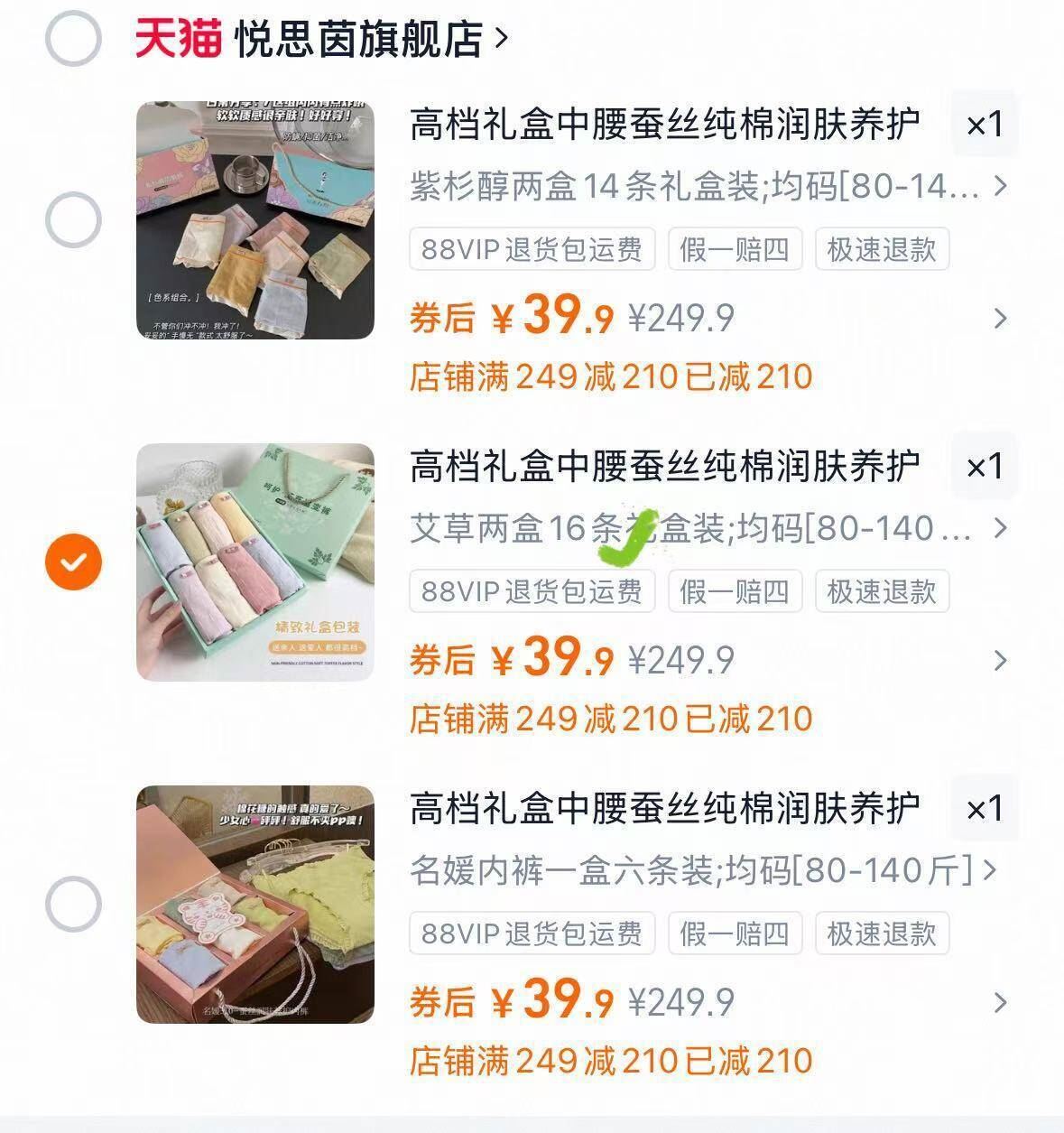This screenshot has width=1064, height=1133.
Task: Tap the 88VIP退货包运费 tag on second item
Action: 531,591
